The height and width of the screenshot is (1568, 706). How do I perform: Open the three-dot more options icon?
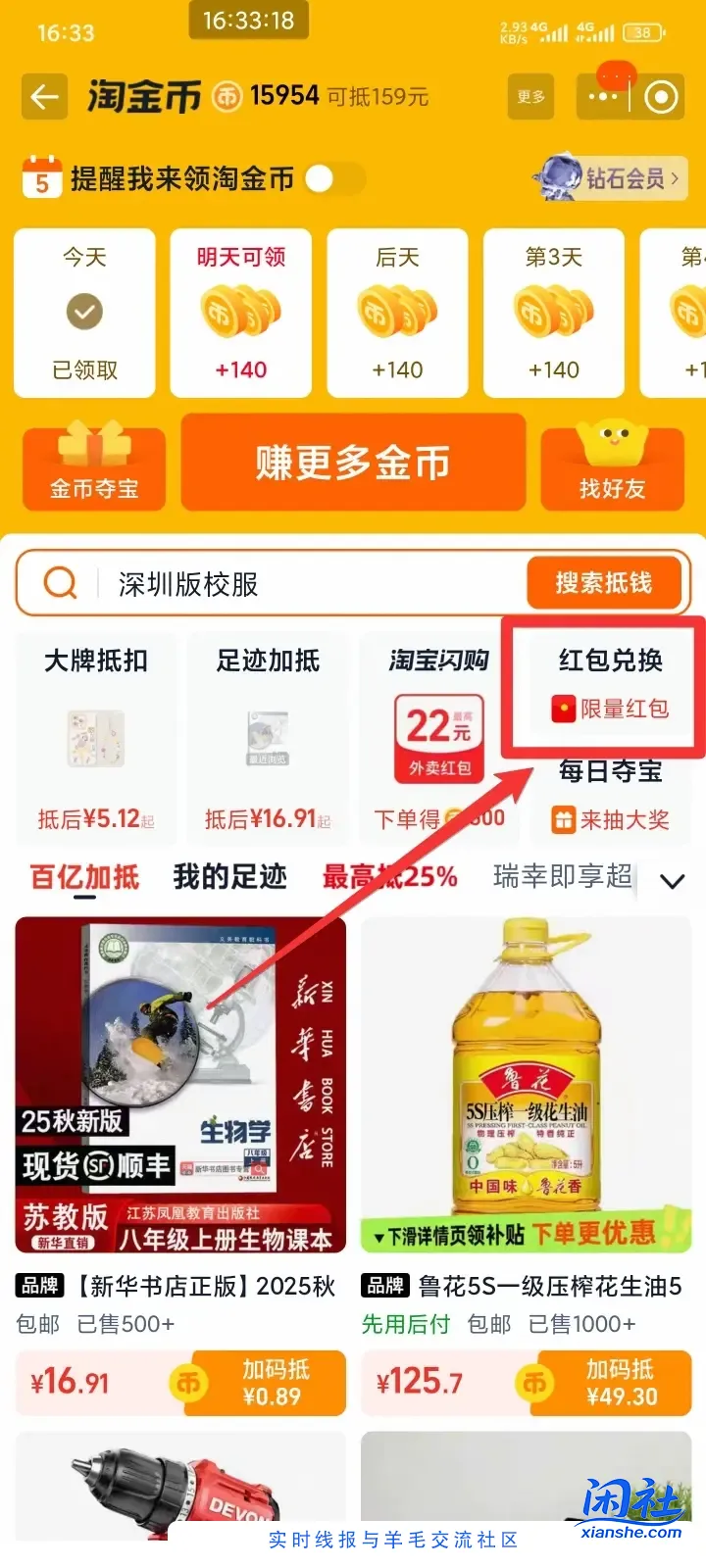pyautogui.click(x=601, y=96)
